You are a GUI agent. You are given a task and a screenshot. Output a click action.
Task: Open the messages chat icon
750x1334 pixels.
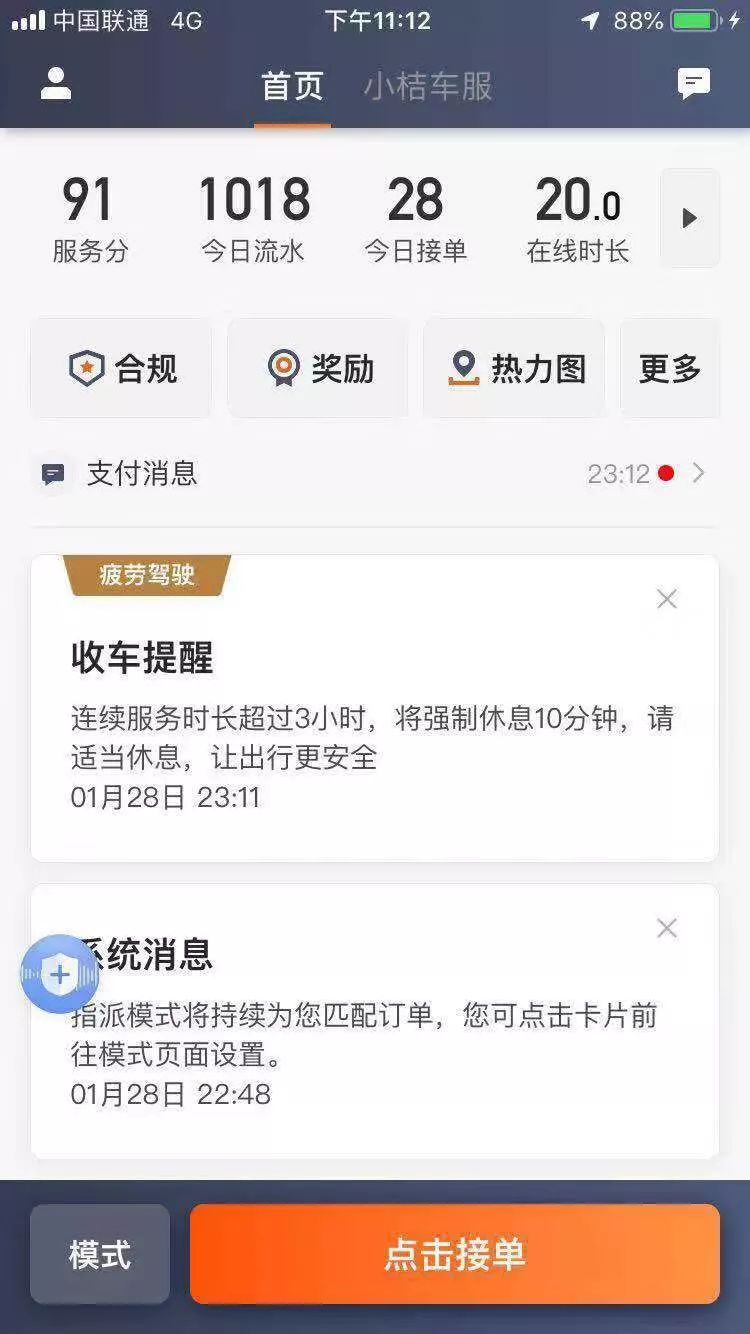[x=693, y=84]
